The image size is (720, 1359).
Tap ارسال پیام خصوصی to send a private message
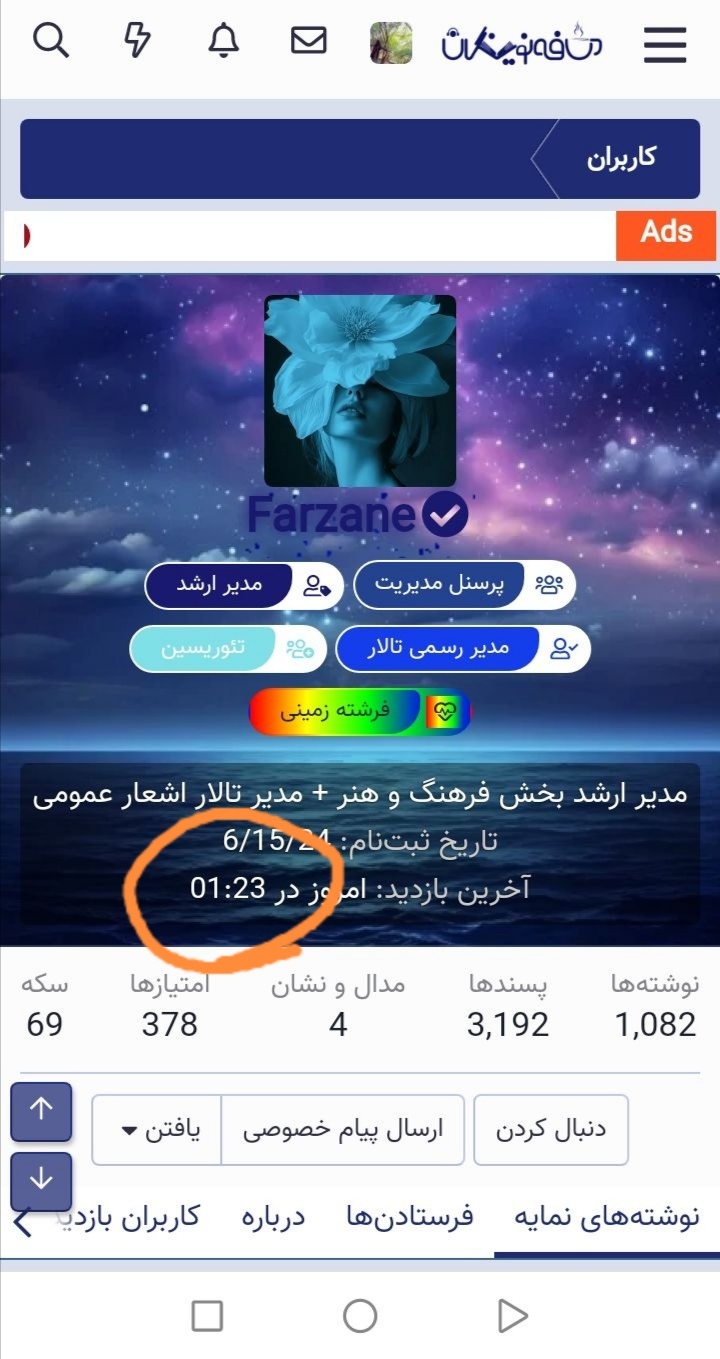342,1130
